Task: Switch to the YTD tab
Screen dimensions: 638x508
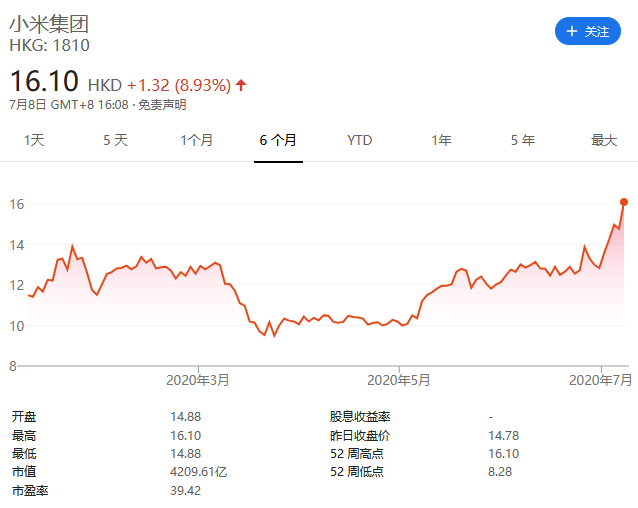Action: pyautogui.click(x=359, y=141)
